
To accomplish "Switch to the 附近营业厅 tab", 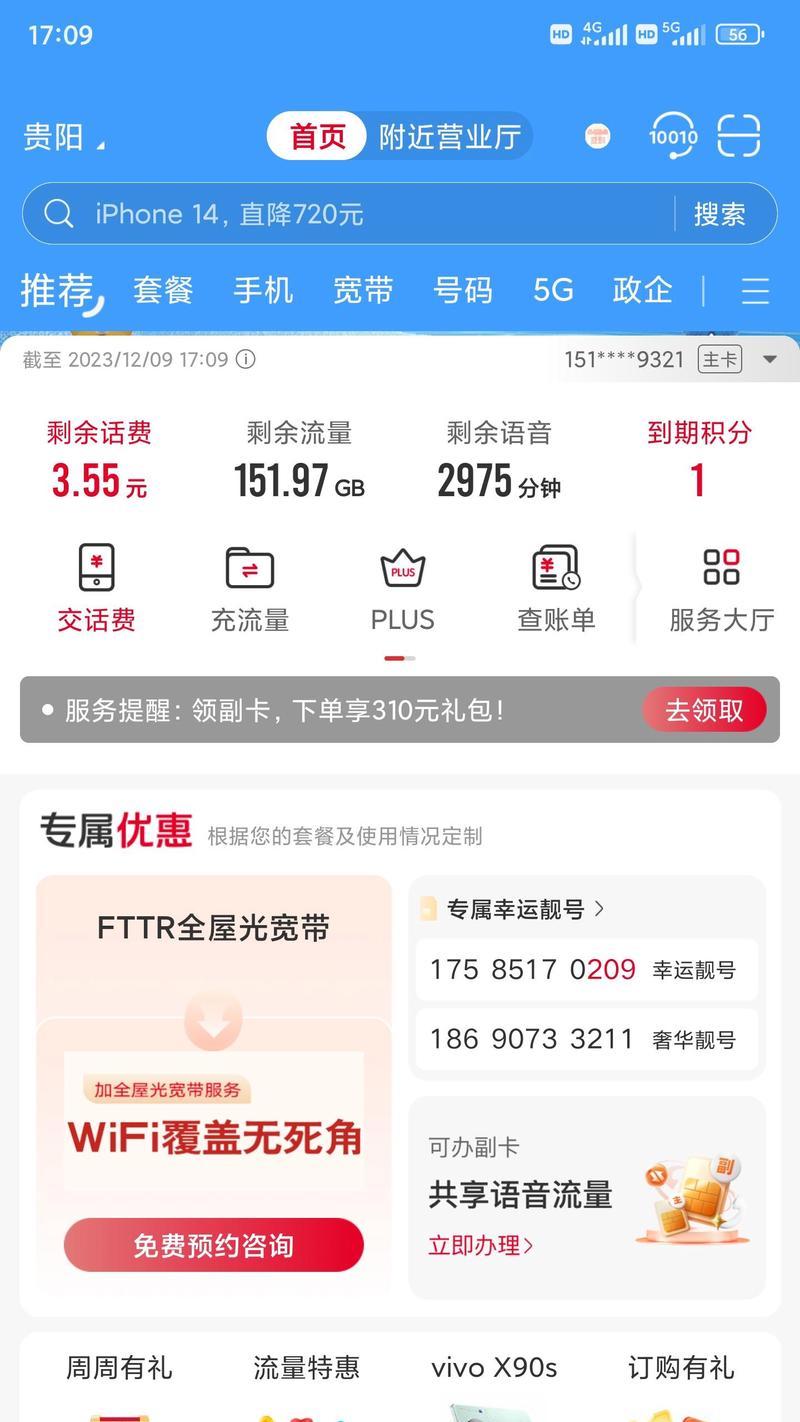I will pos(448,136).
